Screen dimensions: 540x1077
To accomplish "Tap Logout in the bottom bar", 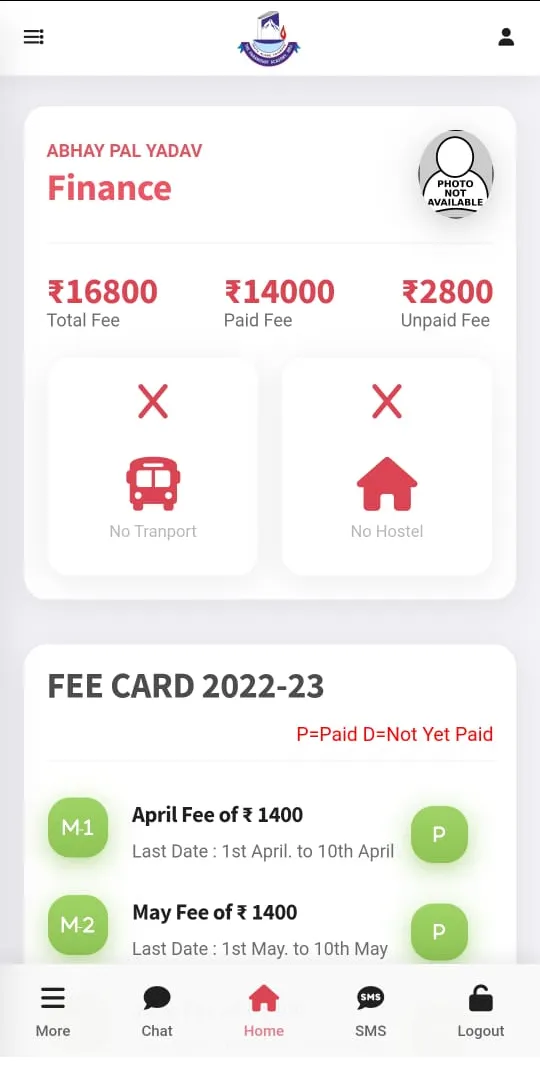I will pyautogui.click(x=481, y=1010).
